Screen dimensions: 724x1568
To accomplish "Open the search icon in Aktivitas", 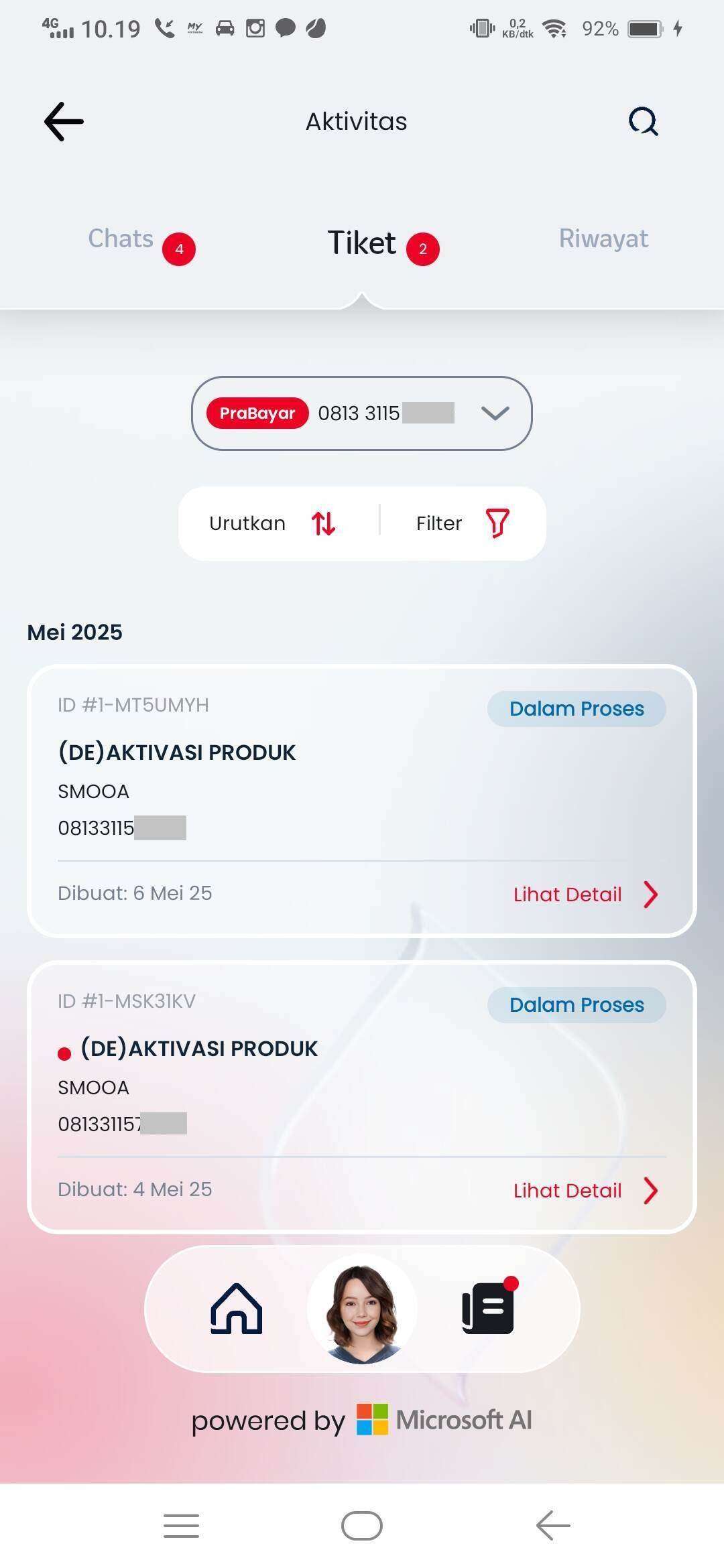I will tap(644, 121).
